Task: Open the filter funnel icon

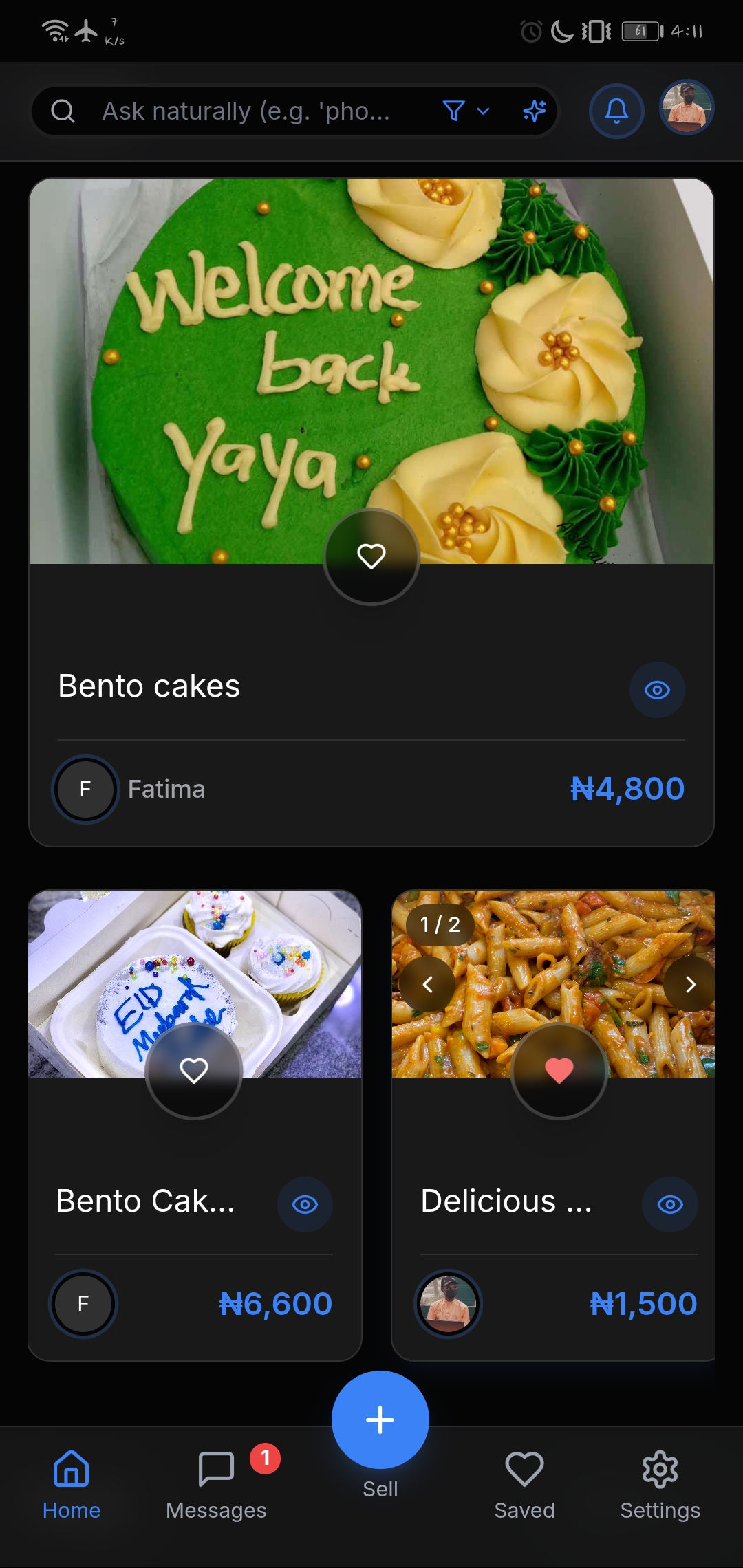Action: pos(452,110)
